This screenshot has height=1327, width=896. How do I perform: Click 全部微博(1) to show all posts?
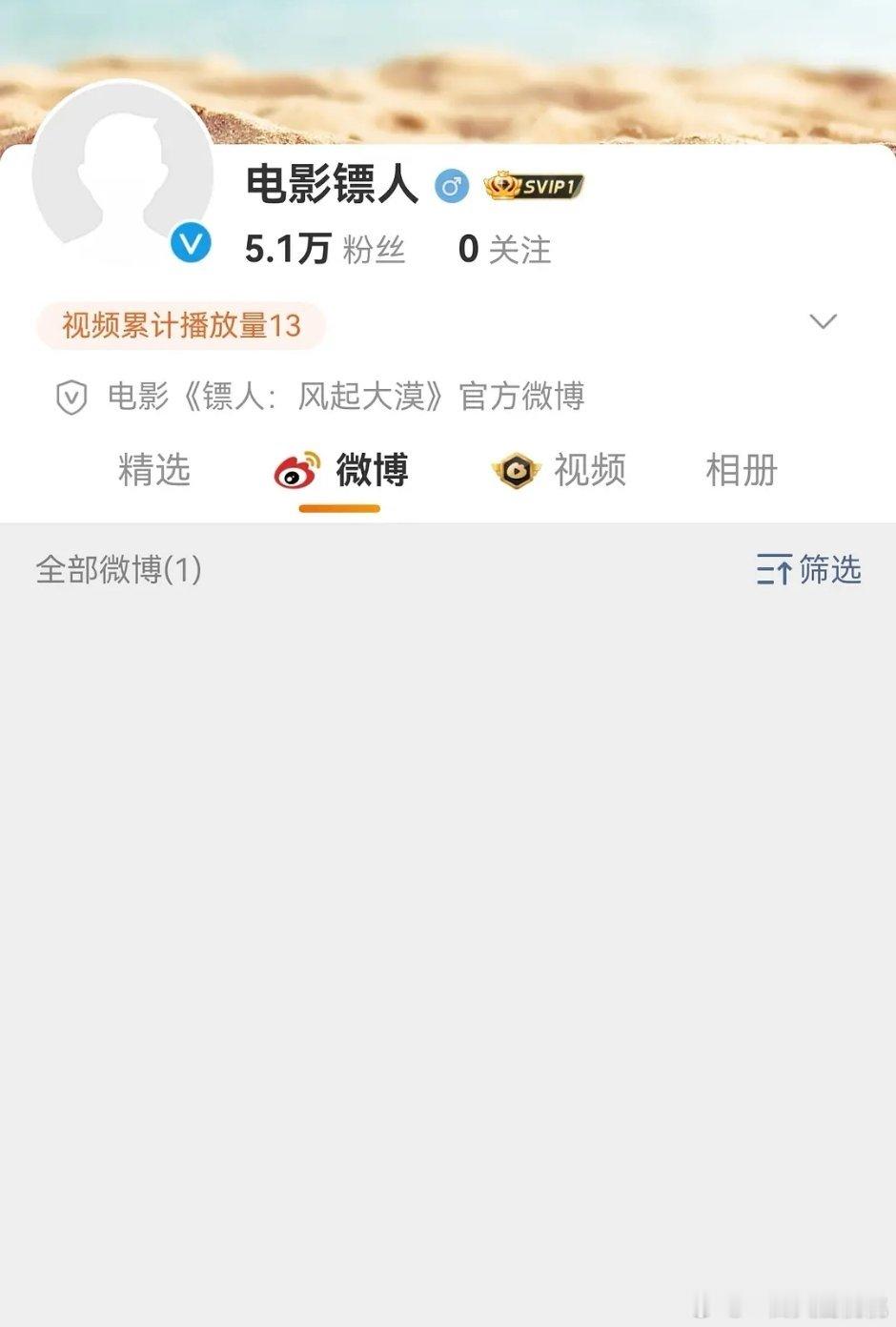click(116, 570)
